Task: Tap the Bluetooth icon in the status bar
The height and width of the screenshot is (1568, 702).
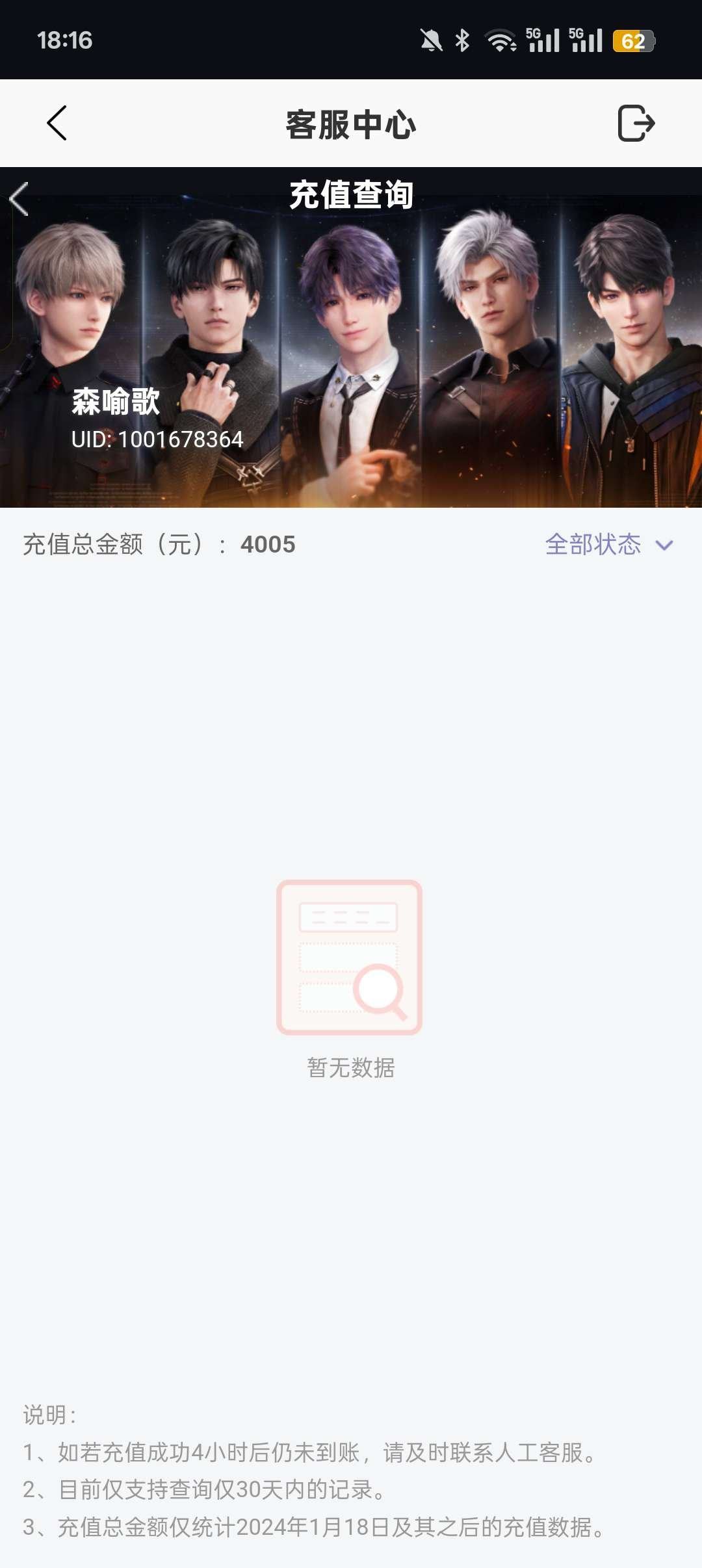Action: [x=463, y=39]
